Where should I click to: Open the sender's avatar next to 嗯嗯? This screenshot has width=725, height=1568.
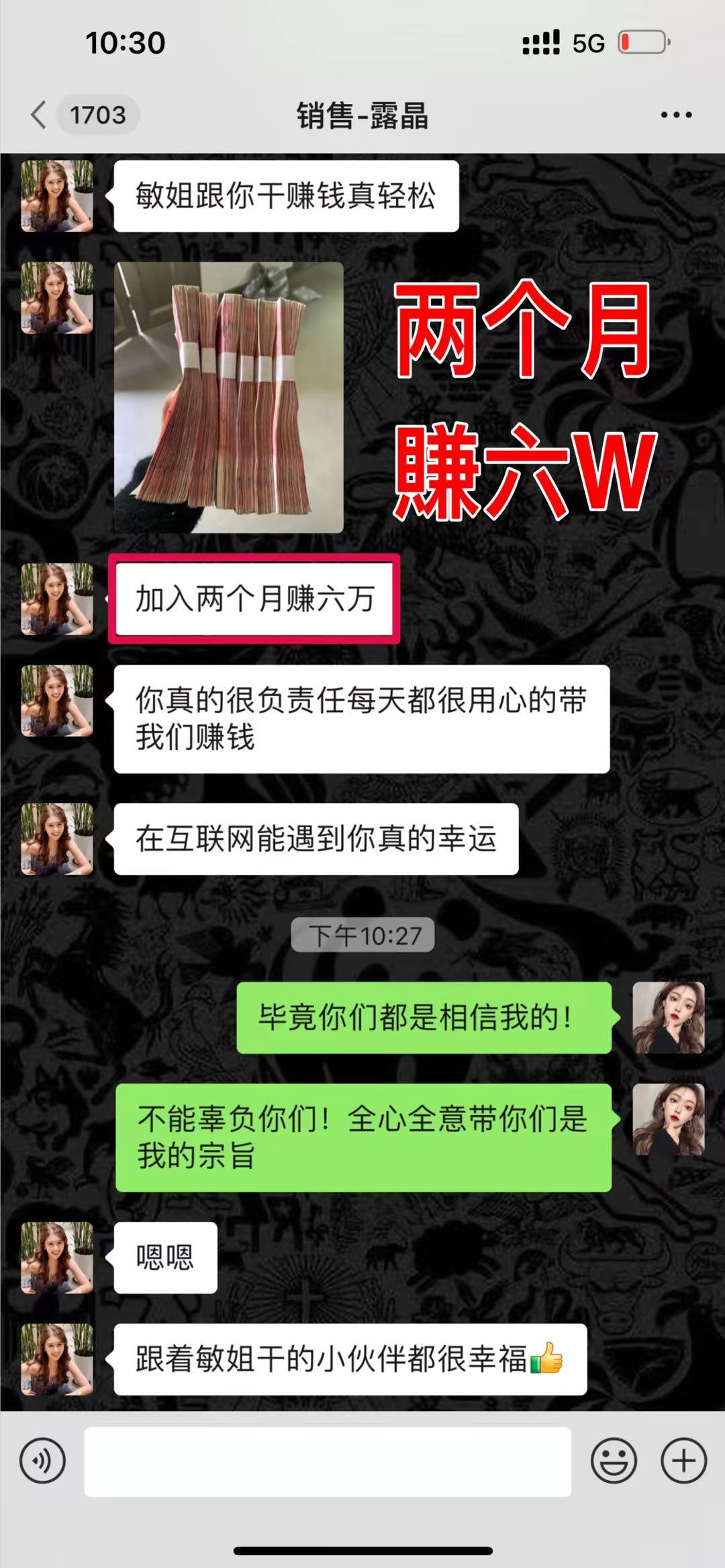pos(57,1257)
